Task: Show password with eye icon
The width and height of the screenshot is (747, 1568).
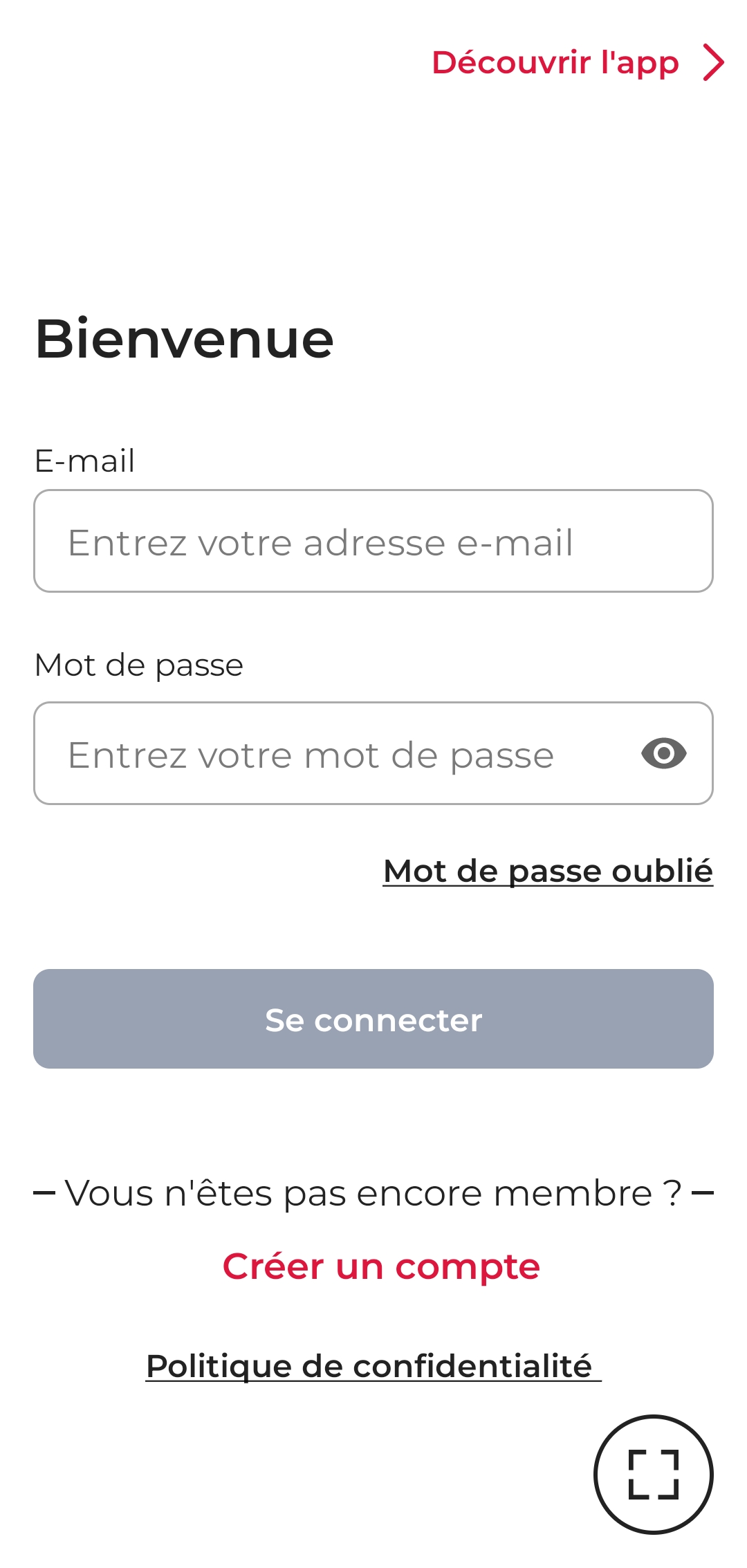Action: coord(663,753)
